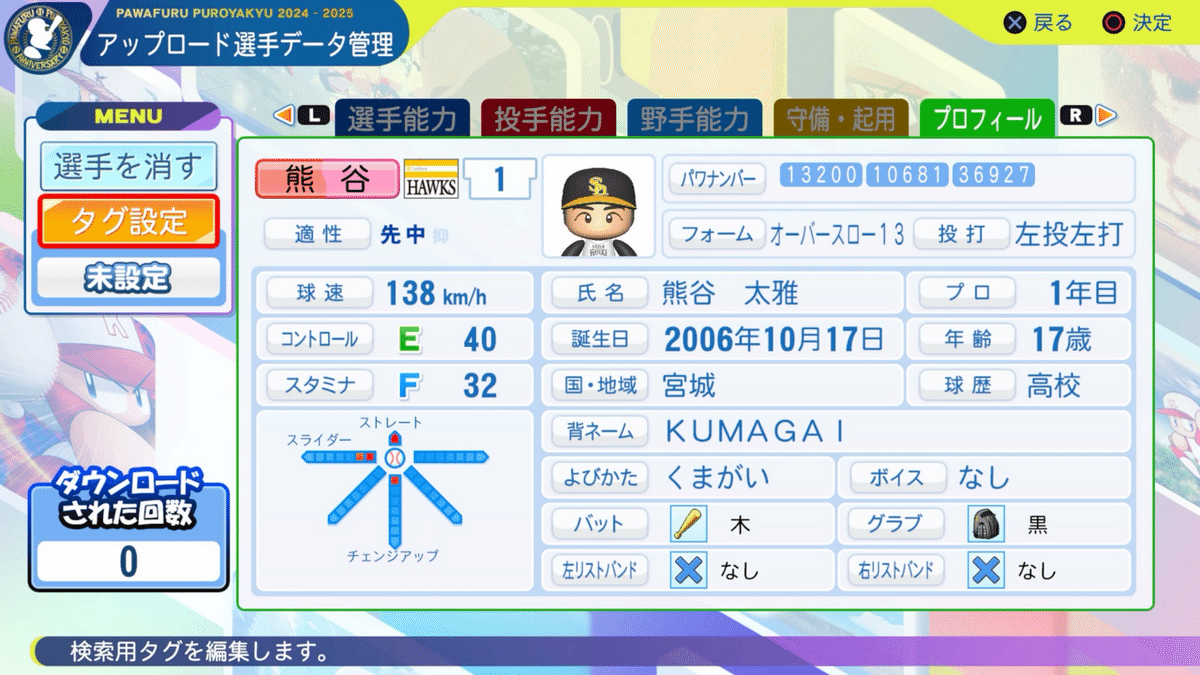Open the 野手能力 tab

click(x=694, y=119)
